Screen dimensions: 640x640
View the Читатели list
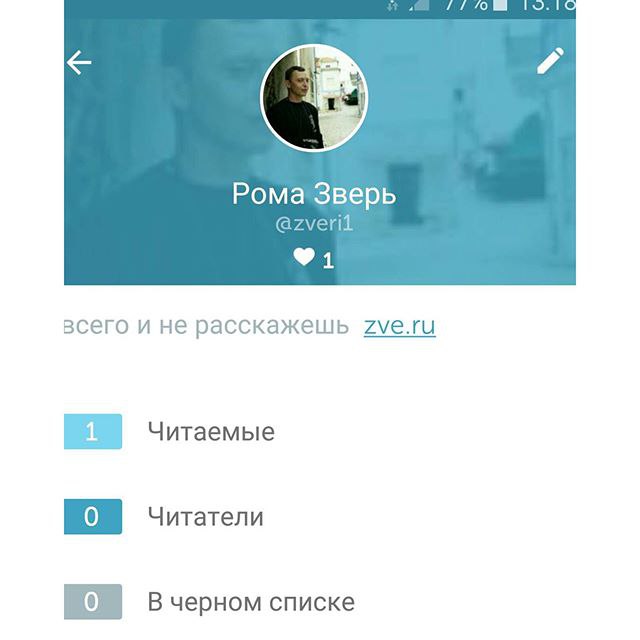click(x=205, y=517)
